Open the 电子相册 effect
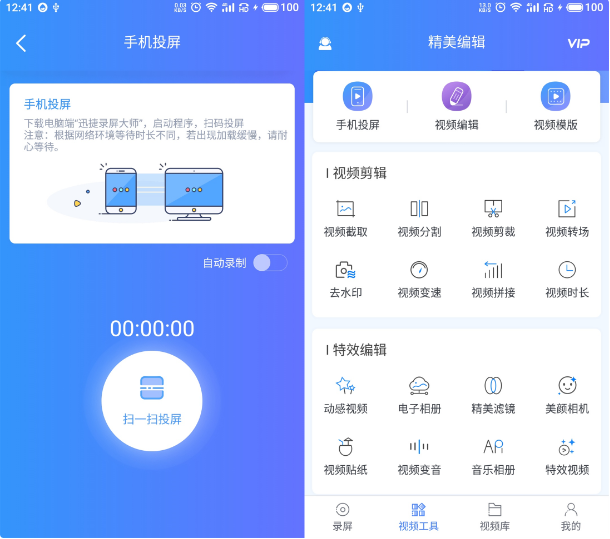 click(x=419, y=394)
